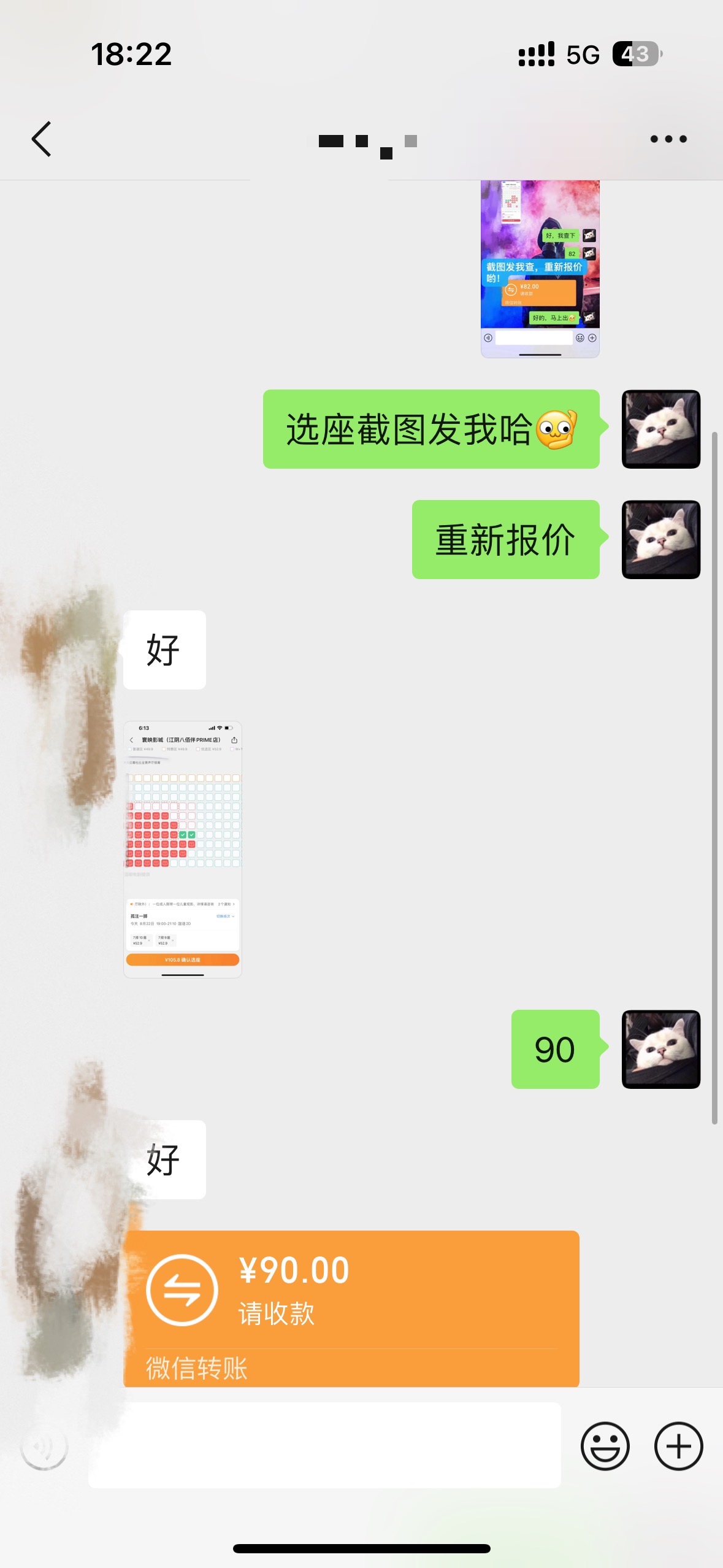The width and height of the screenshot is (723, 1568).
Task: Focus the message input field
Action: click(x=324, y=1445)
